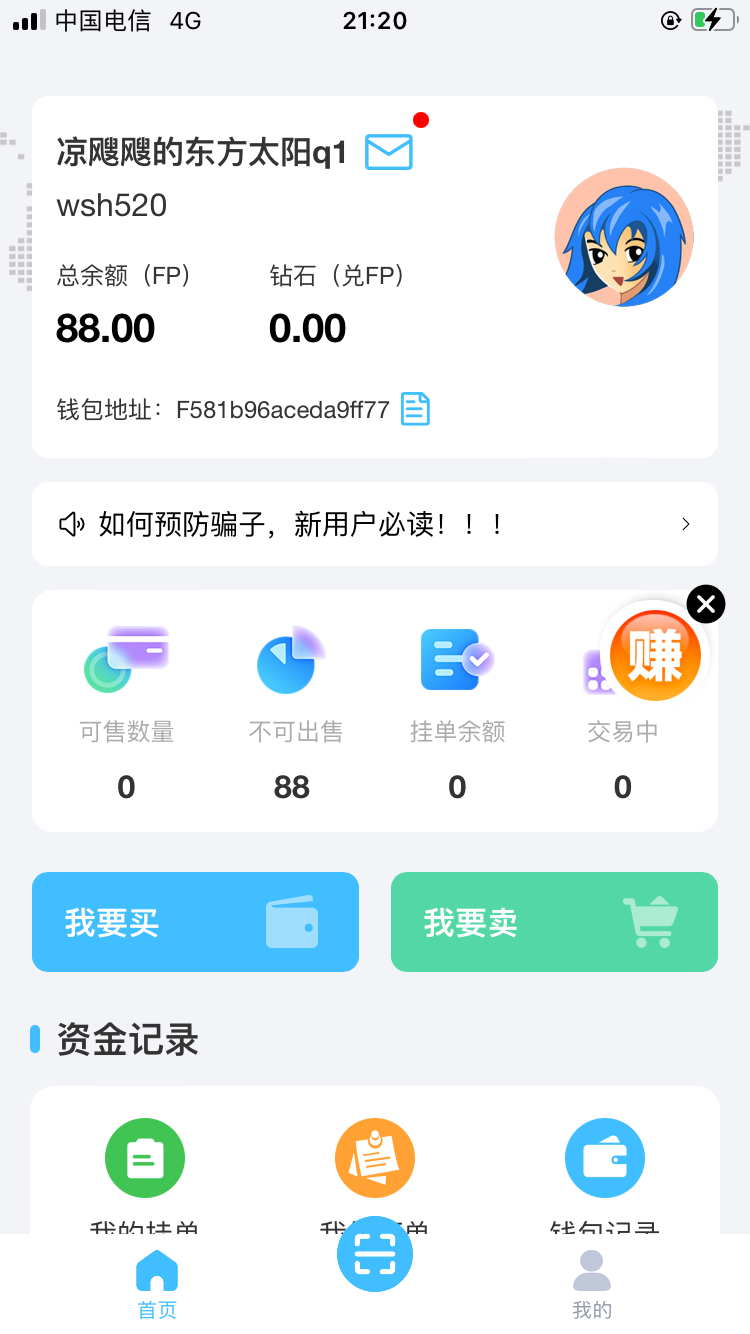Switch to the 首页 tab
The width and height of the screenshot is (750, 1334).
coord(157,1284)
